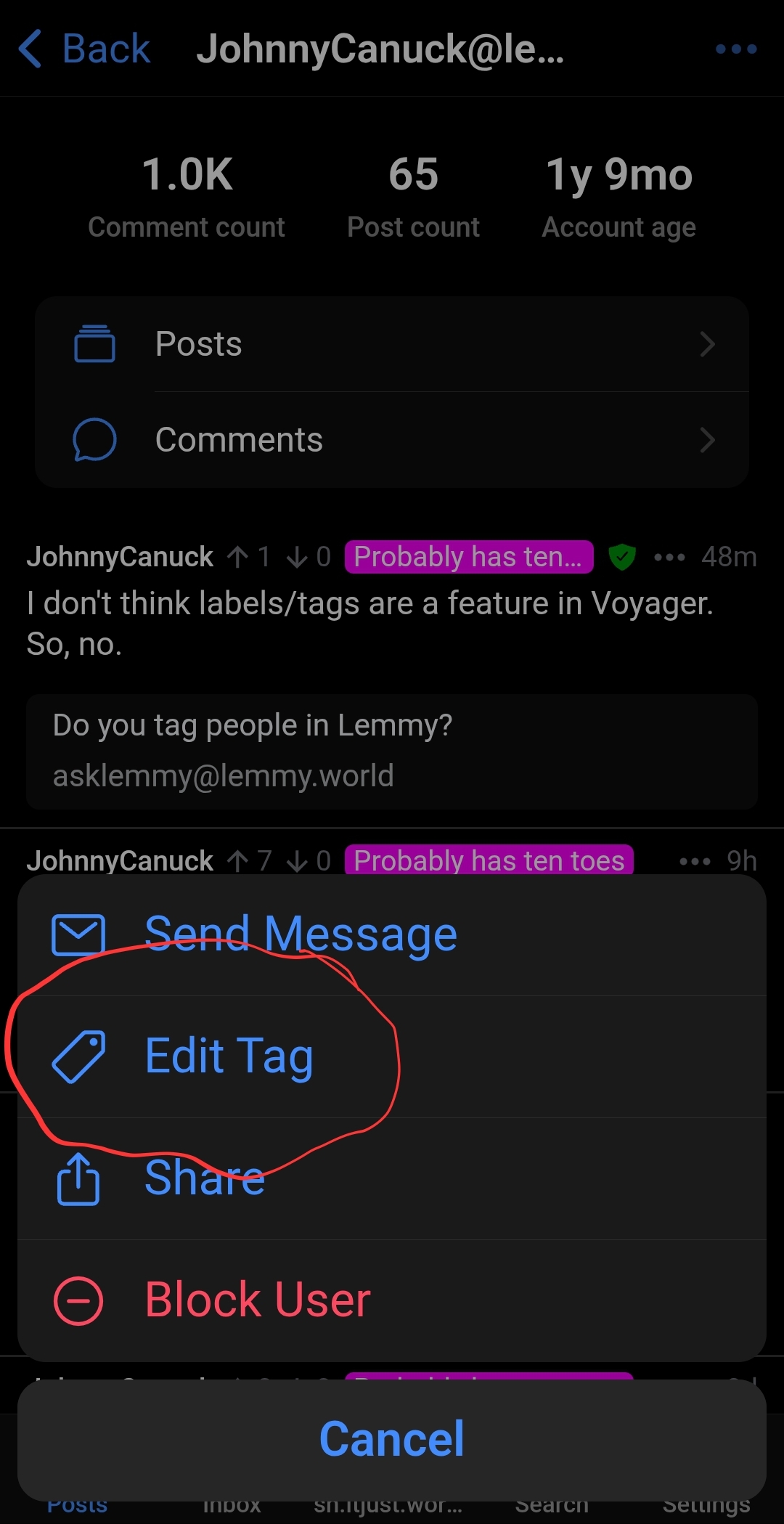Share this user profile
This screenshot has height=1524, width=784.
[x=205, y=1178]
